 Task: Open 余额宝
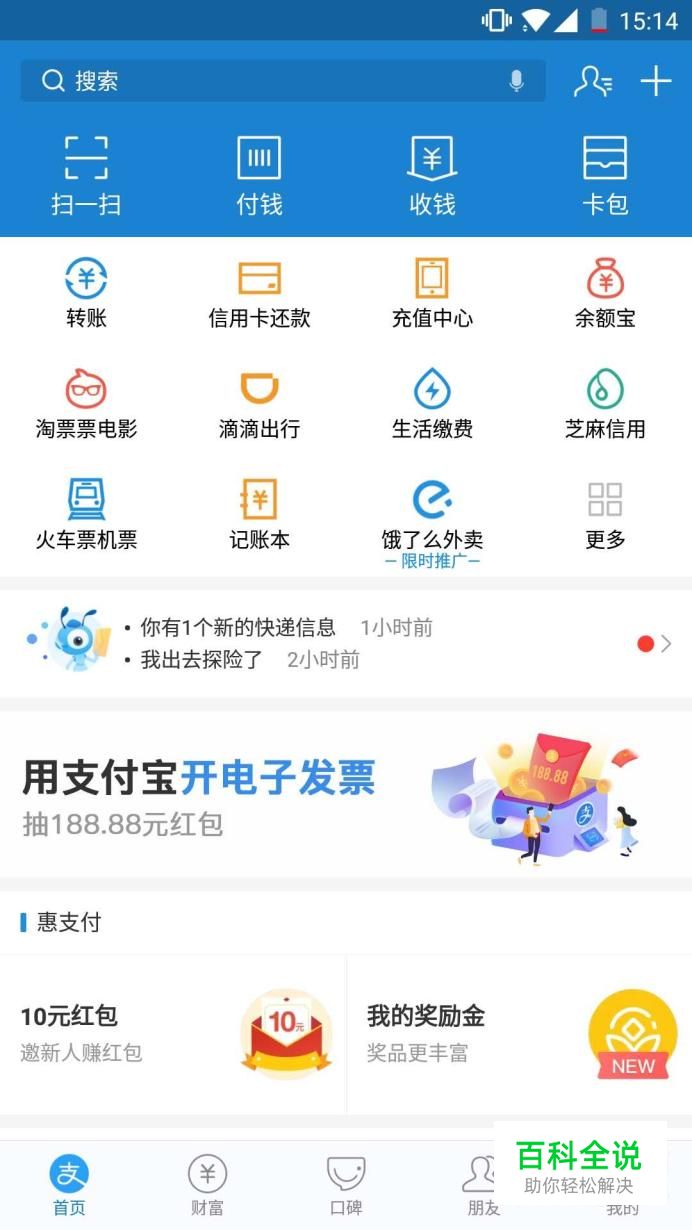click(605, 292)
